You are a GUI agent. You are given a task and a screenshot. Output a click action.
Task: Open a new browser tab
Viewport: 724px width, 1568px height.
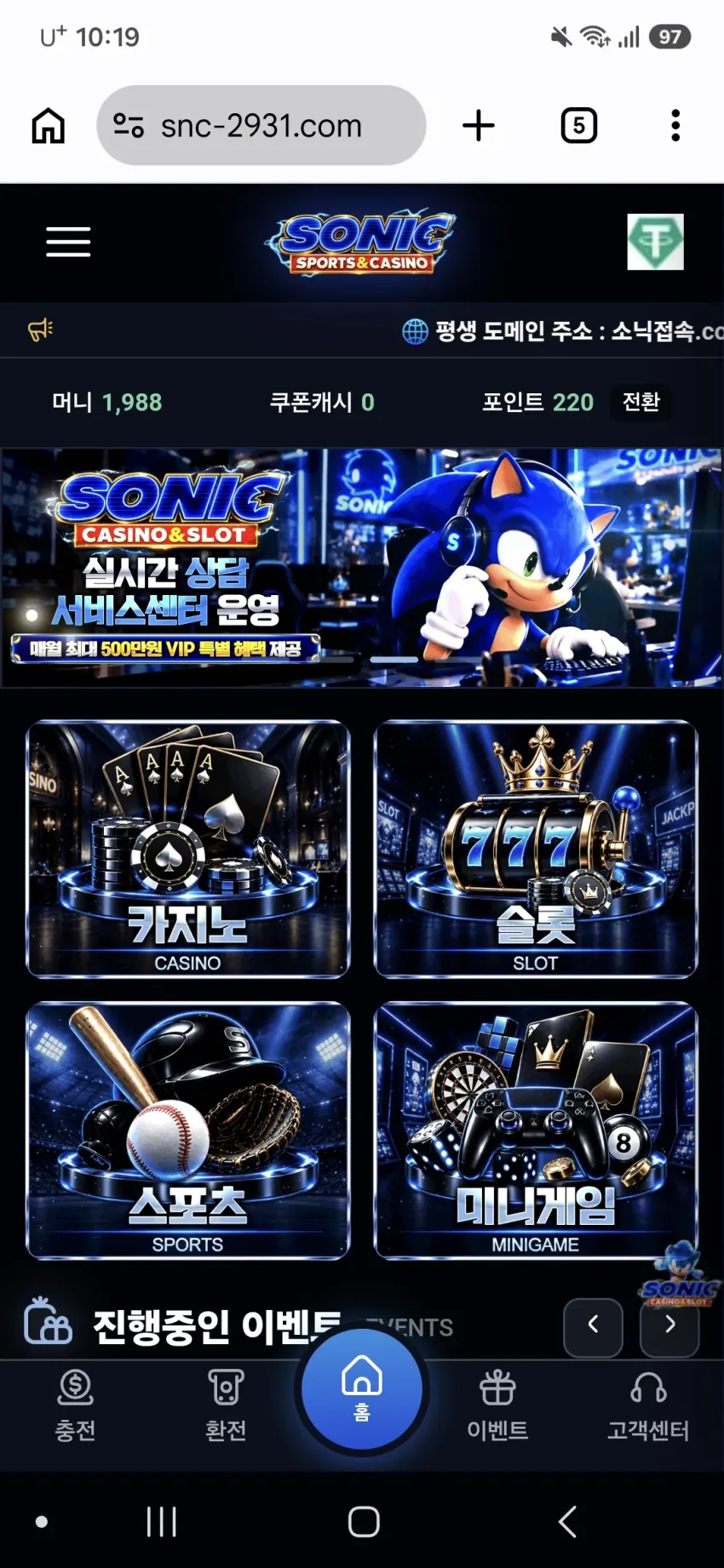pos(479,126)
